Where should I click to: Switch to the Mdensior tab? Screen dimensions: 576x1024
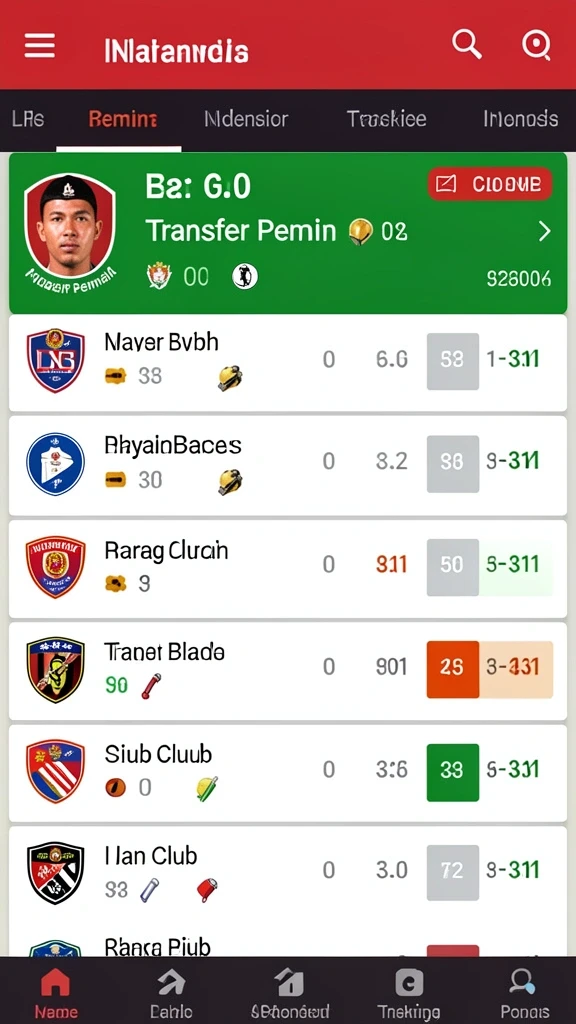pos(246,119)
